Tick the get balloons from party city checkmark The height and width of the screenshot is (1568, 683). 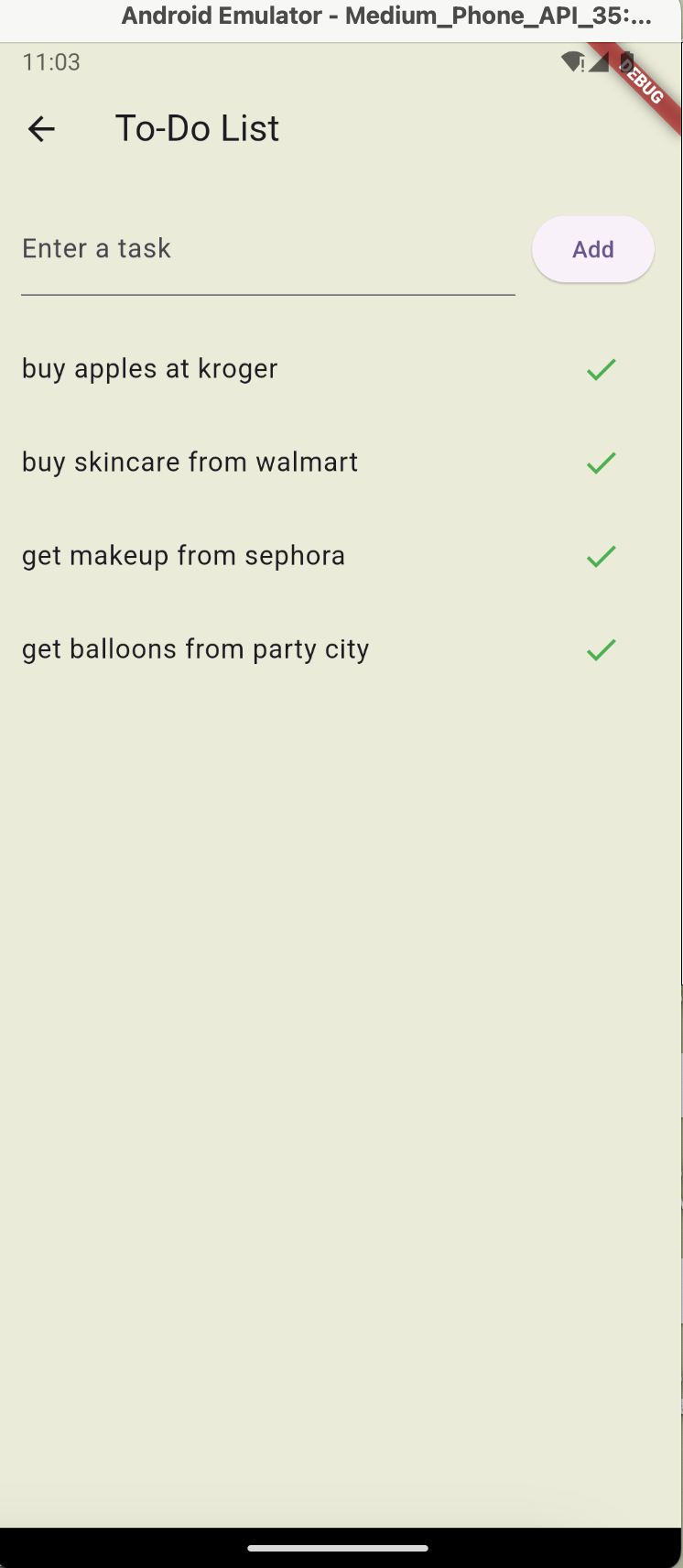[x=601, y=649]
